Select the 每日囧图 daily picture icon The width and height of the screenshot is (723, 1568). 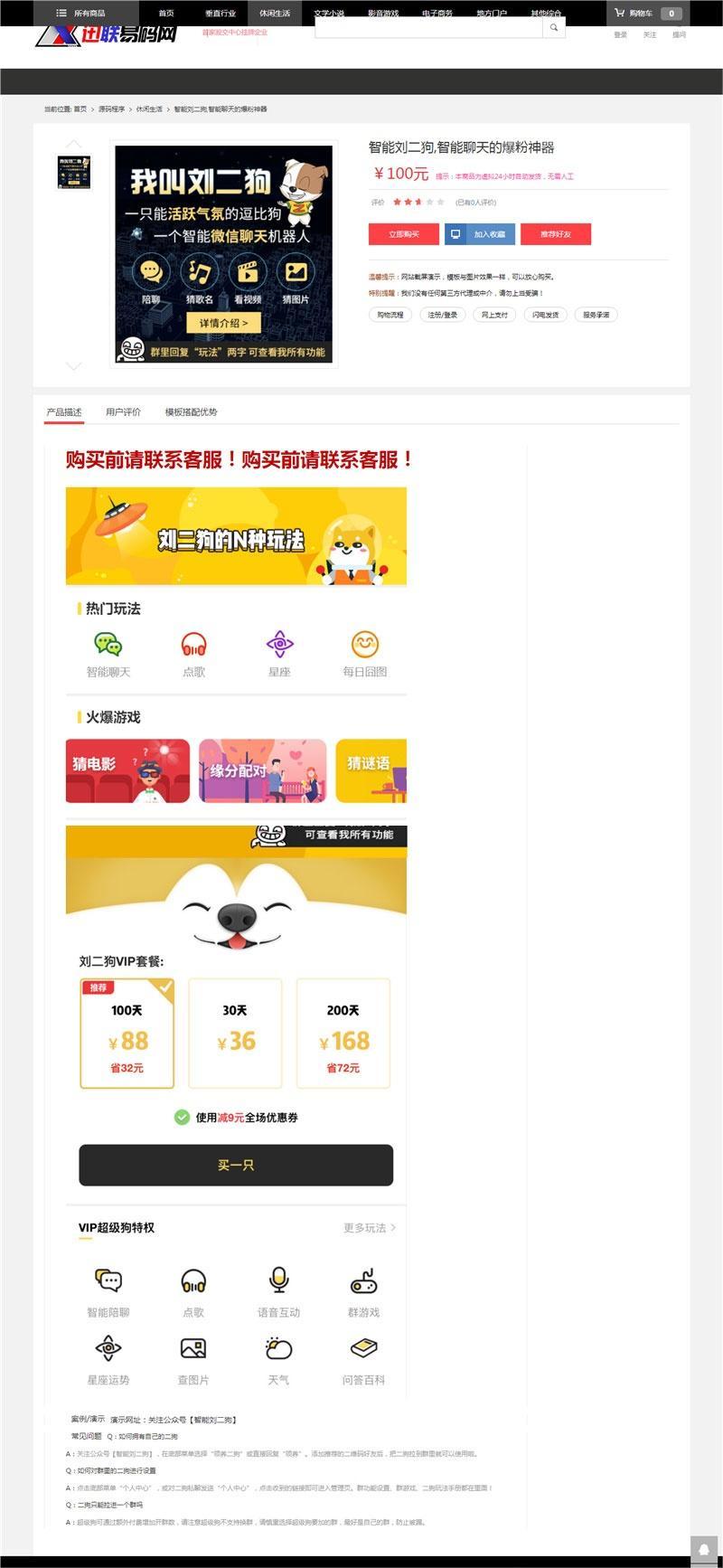coord(364,644)
